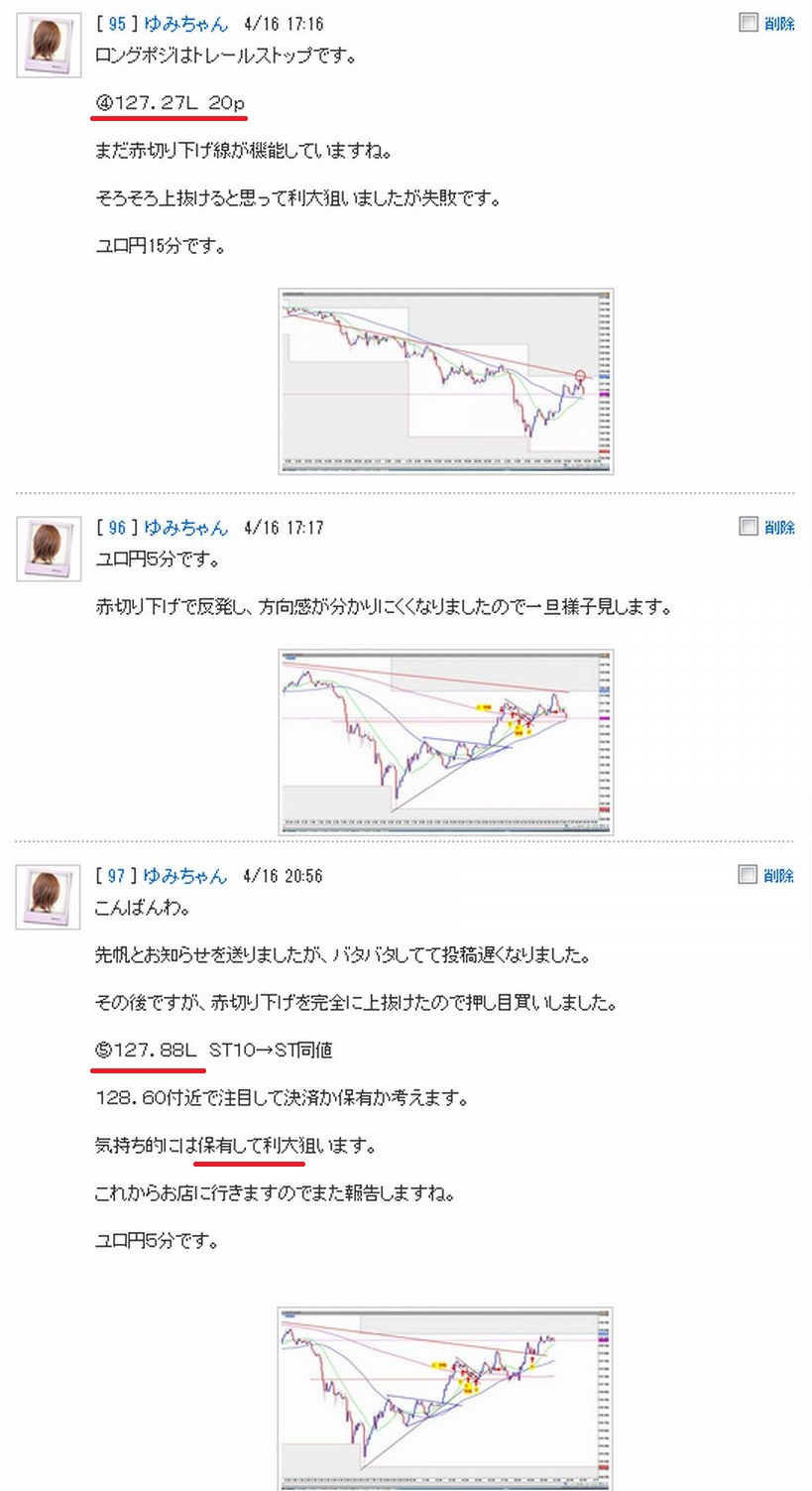The width and height of the screenshot is (812, 1491).
Task: Tap the 削除 link on post 96
Action: pos(780,528)
